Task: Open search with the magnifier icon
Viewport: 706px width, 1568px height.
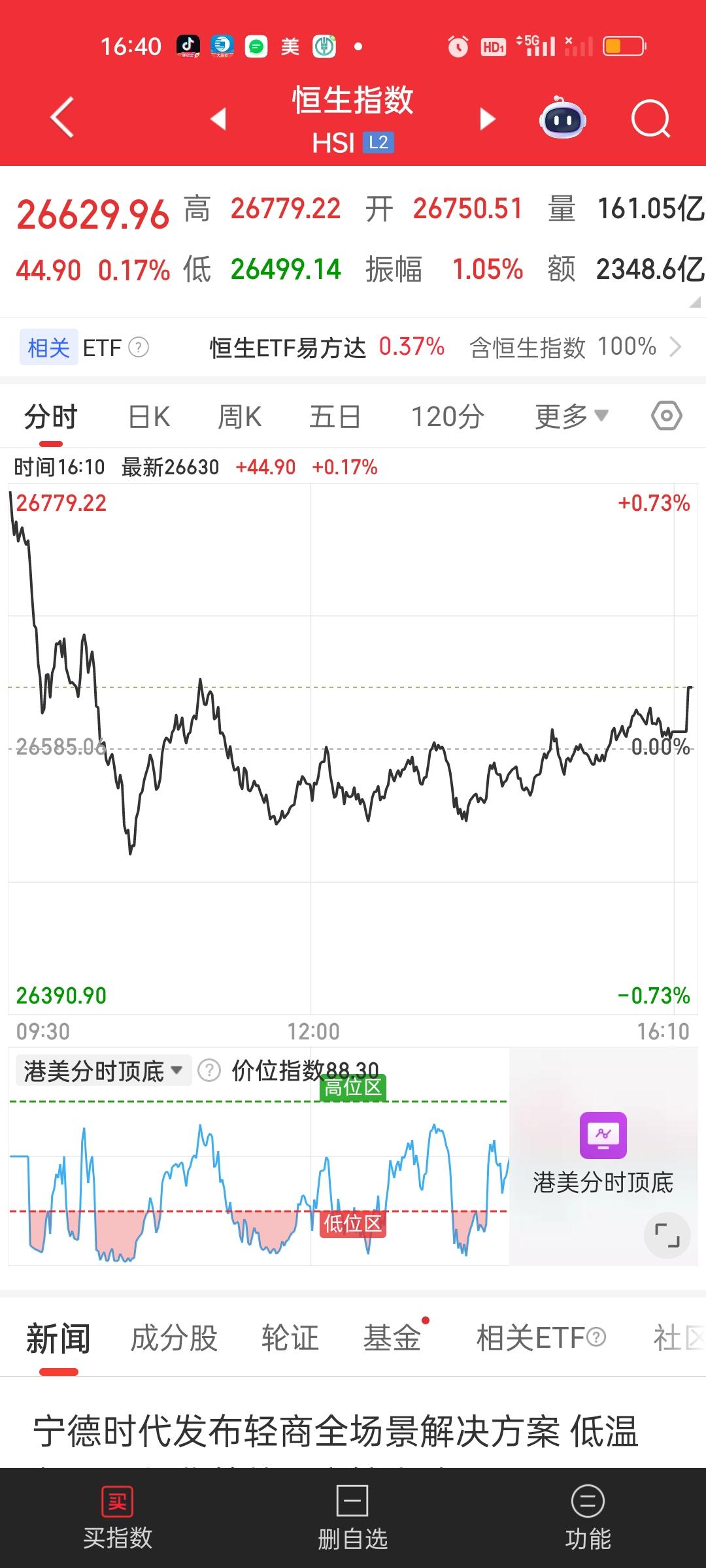Action: point(651,120)
